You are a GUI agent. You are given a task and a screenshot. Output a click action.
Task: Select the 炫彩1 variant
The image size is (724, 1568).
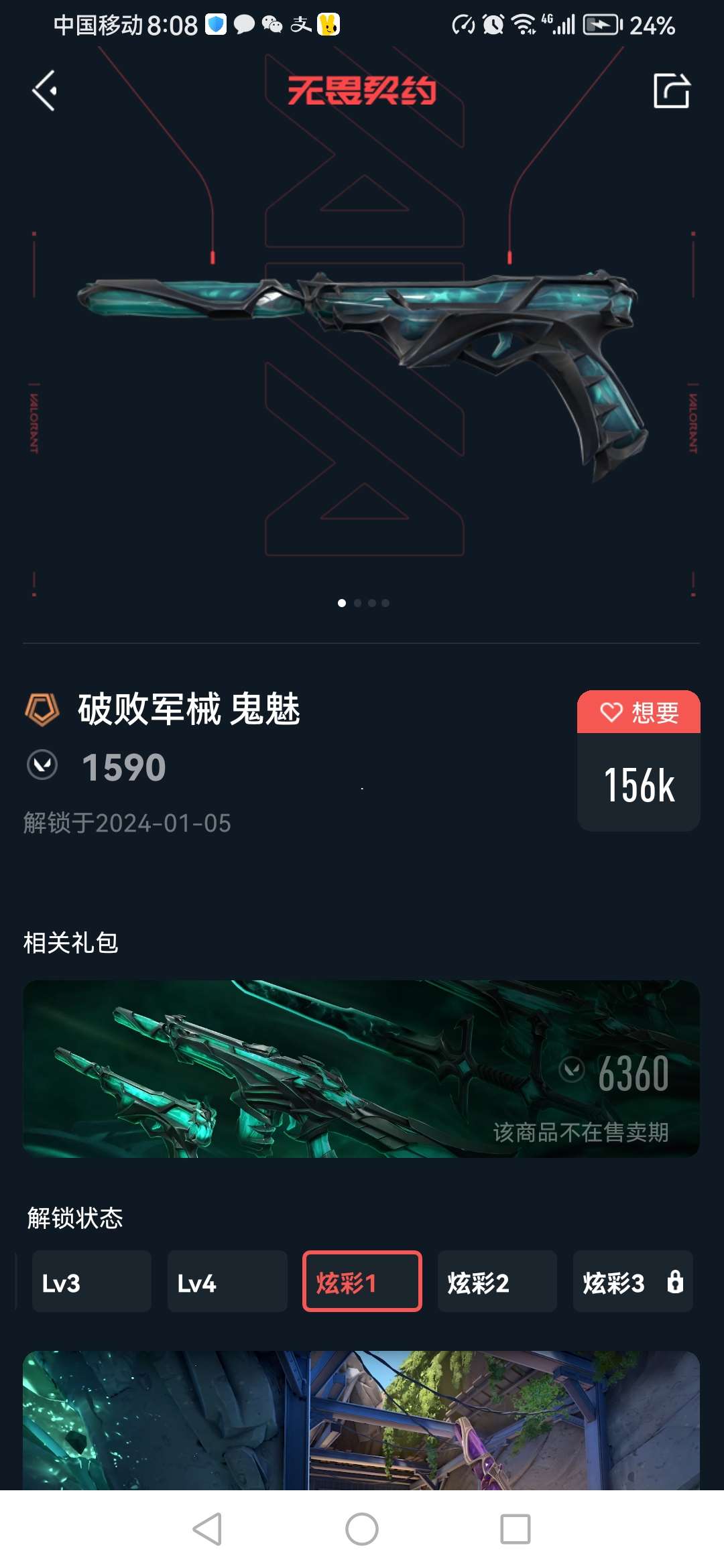point(362,1281)
